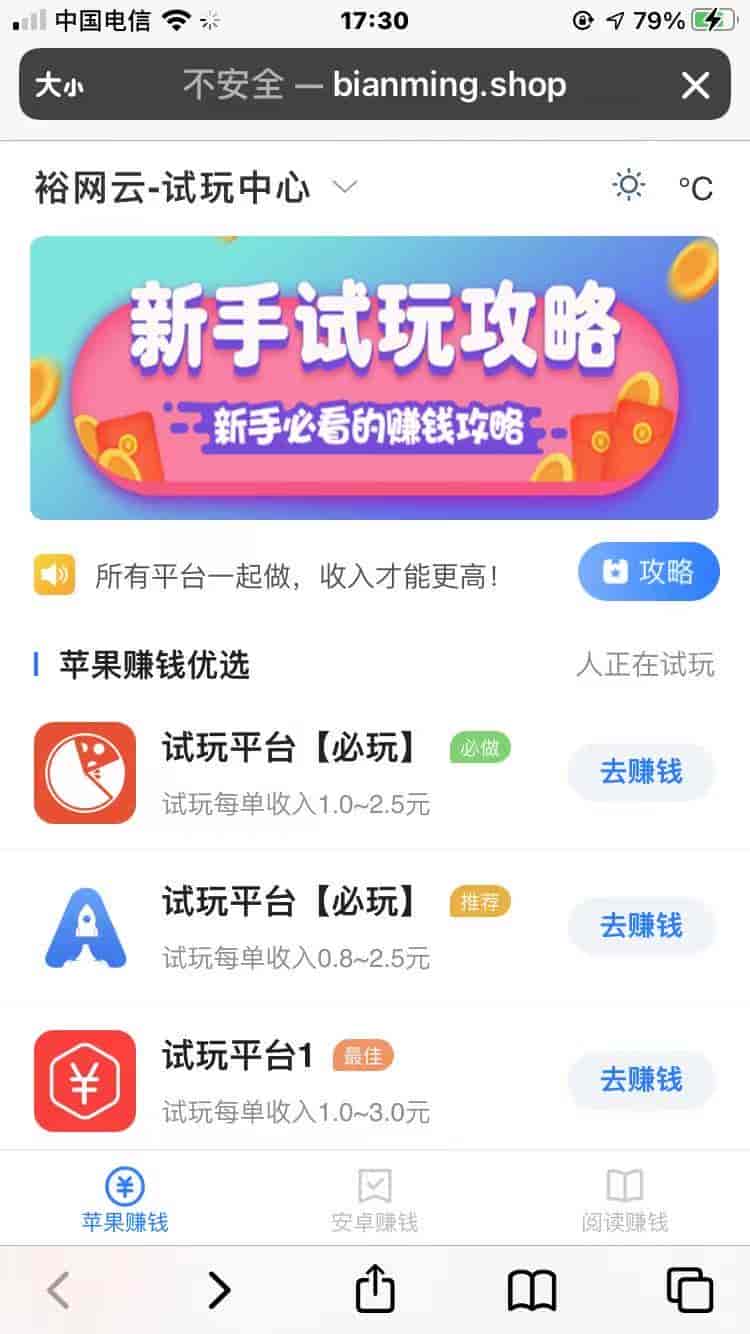750x1334 pixels.
Task: Open the text size 大小 control
Action: pos(59,86)
